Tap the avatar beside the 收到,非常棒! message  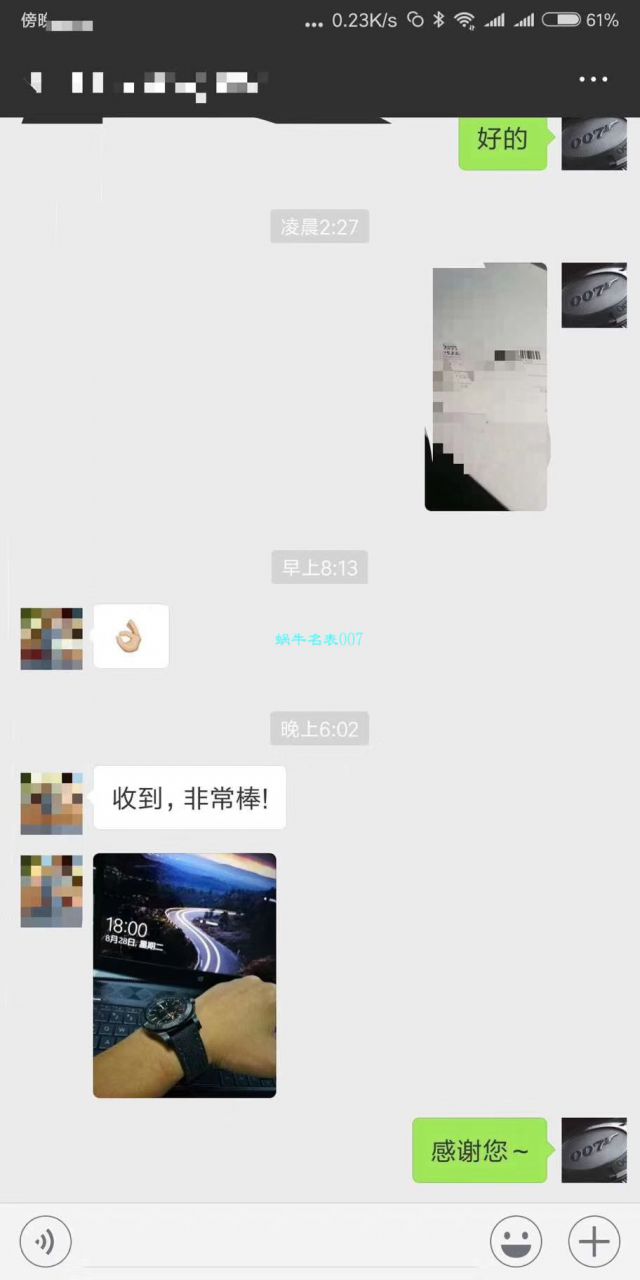[52, 803]
